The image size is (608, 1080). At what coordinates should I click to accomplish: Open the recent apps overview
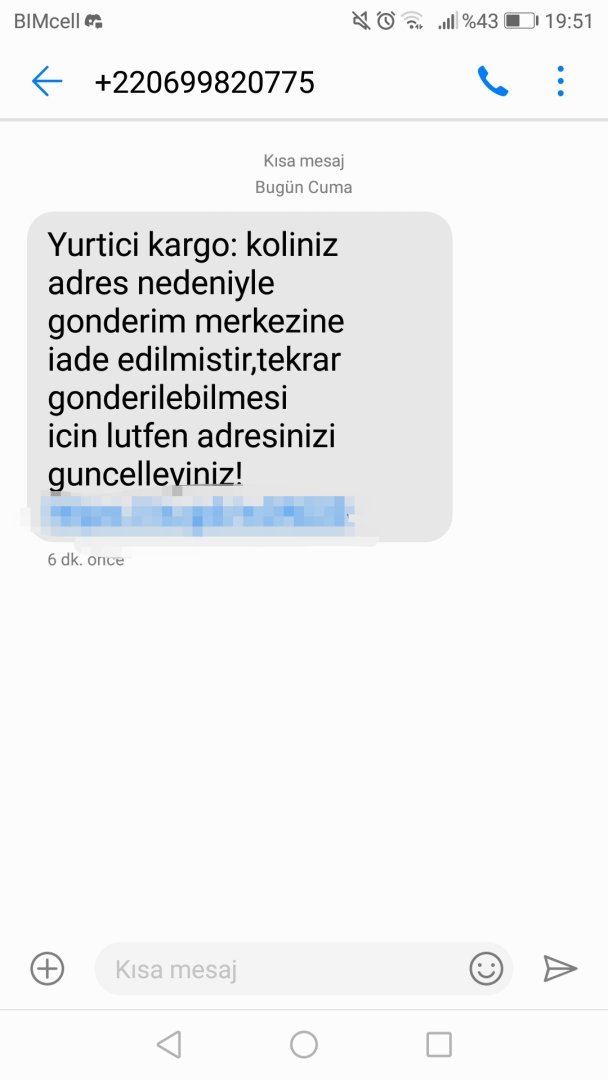click(439, 1045)
